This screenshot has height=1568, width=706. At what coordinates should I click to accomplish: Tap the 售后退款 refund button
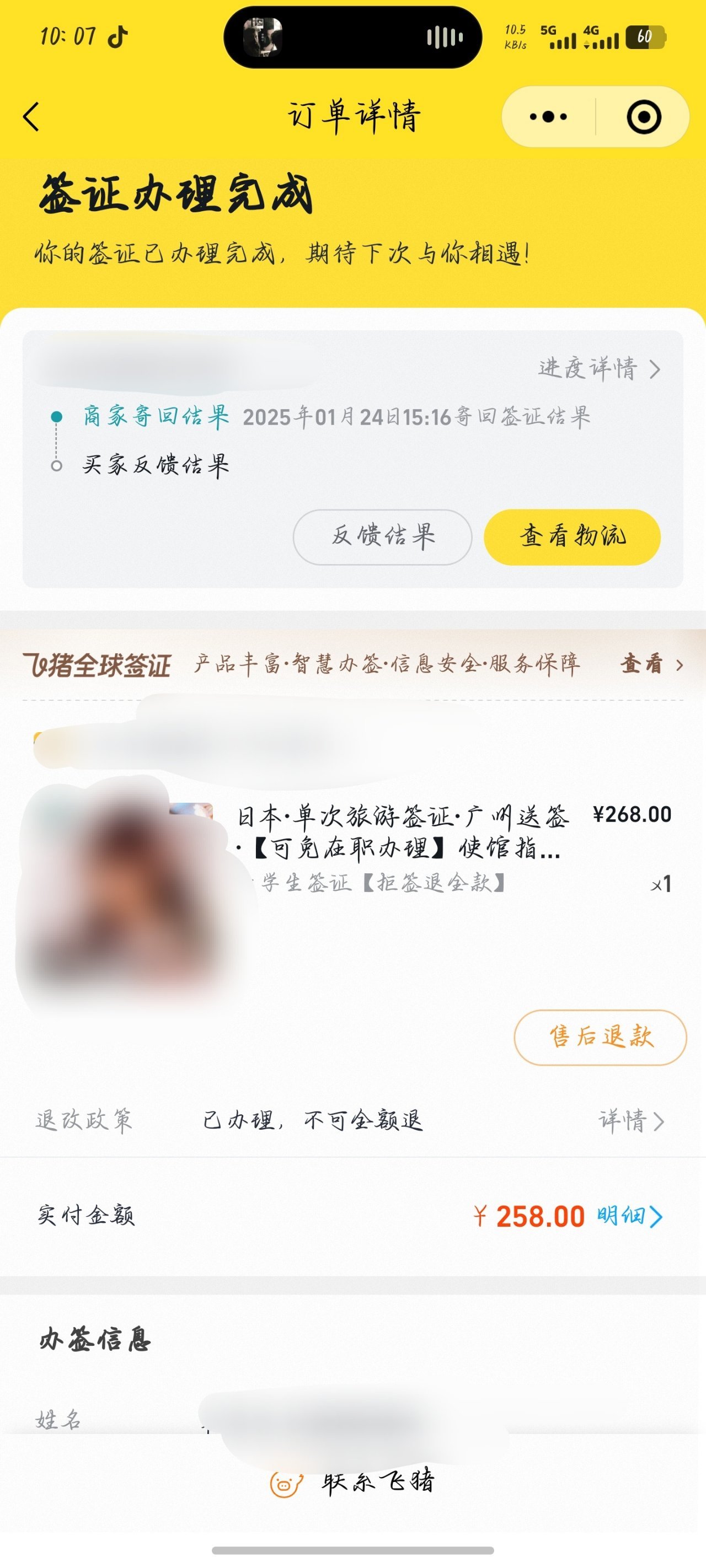tap(600, 1037)
